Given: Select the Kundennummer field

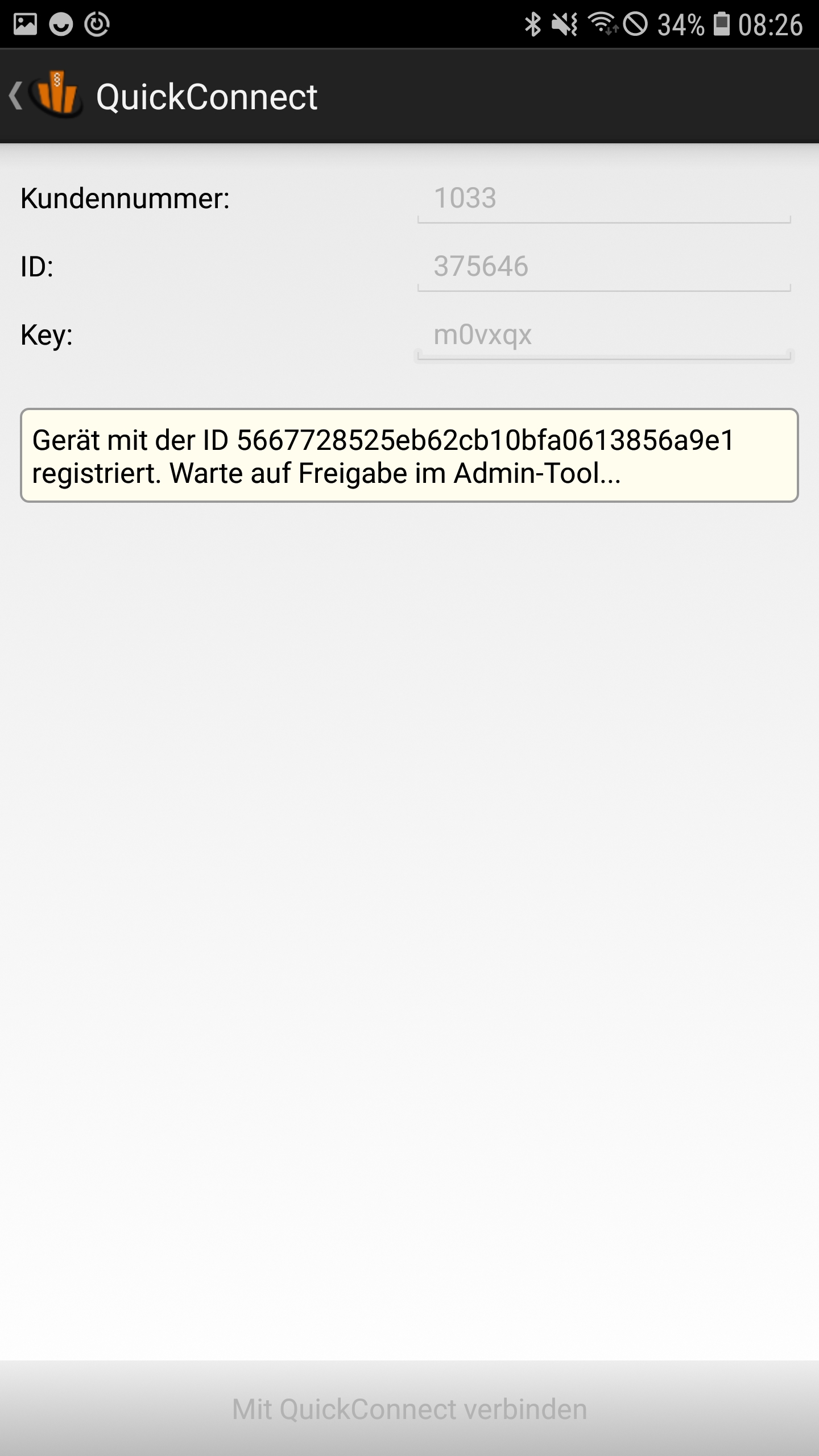Looking at the screenshot, I should 603,199.
